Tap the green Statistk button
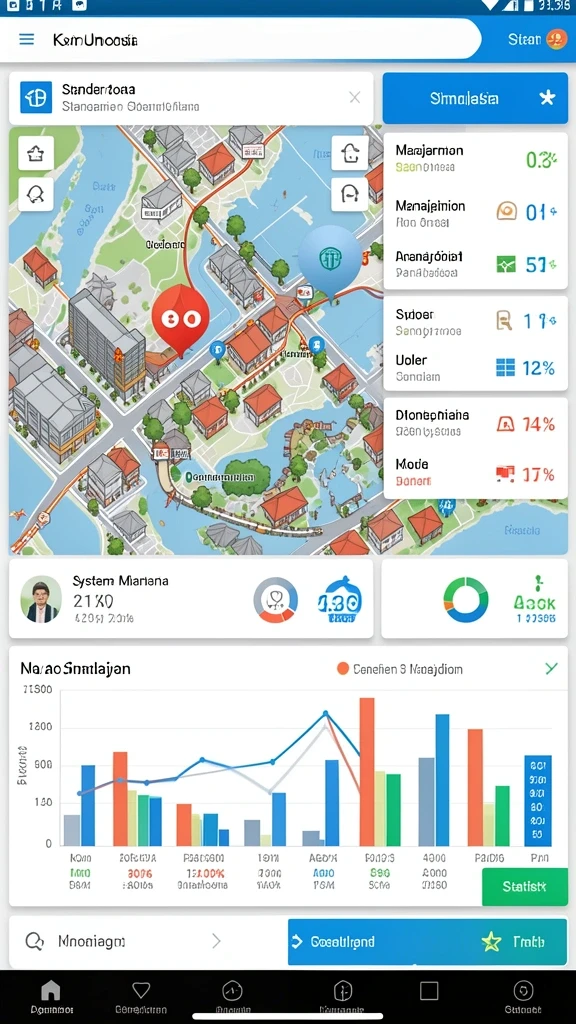Screen dimensions: 576x1024 [525, 887]
